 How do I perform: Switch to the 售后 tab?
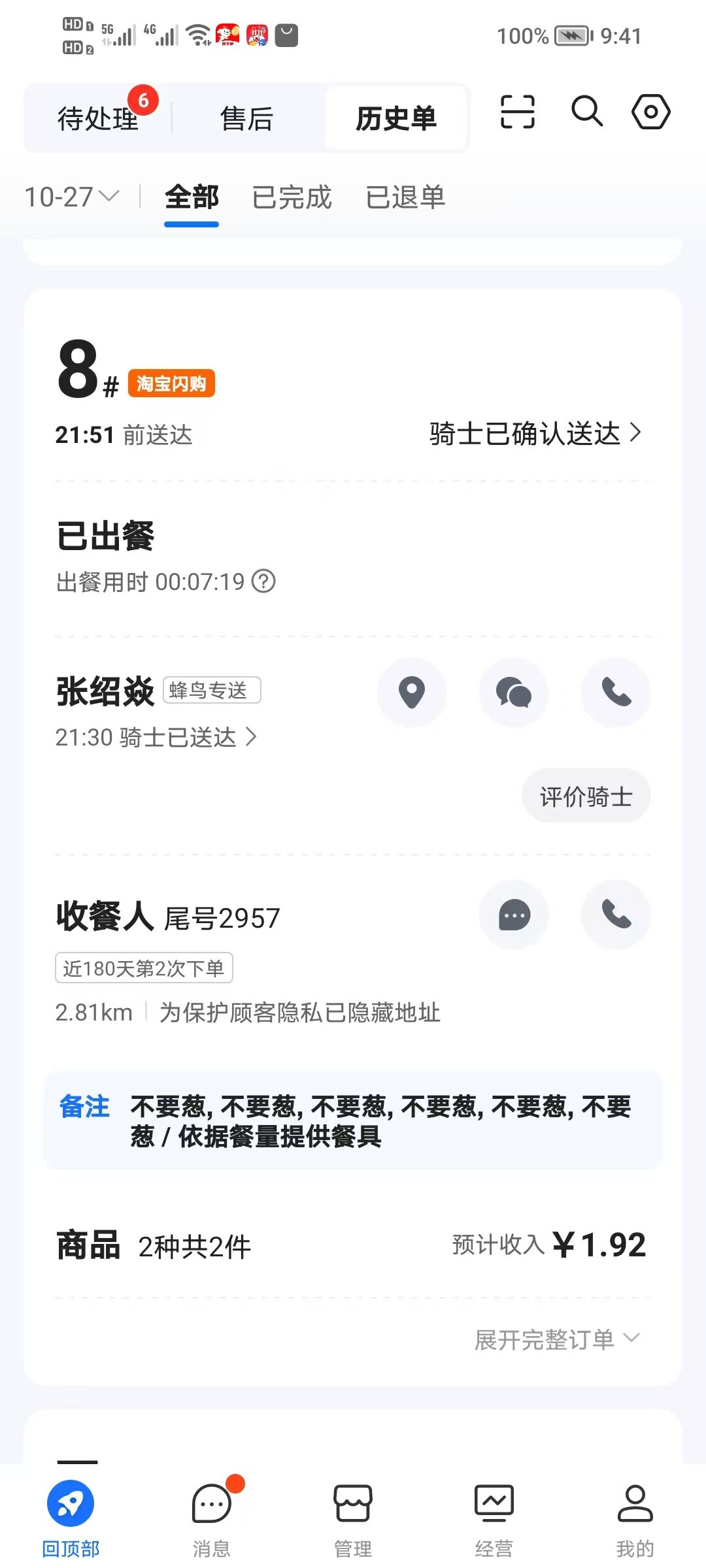click(x=246, y=118)
